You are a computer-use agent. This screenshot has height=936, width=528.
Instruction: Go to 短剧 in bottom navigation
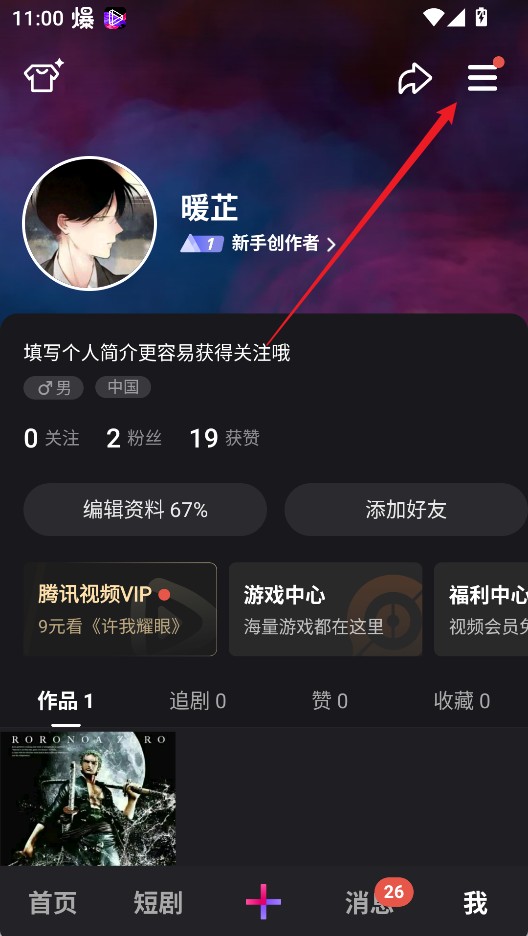(x=158, y=903)
